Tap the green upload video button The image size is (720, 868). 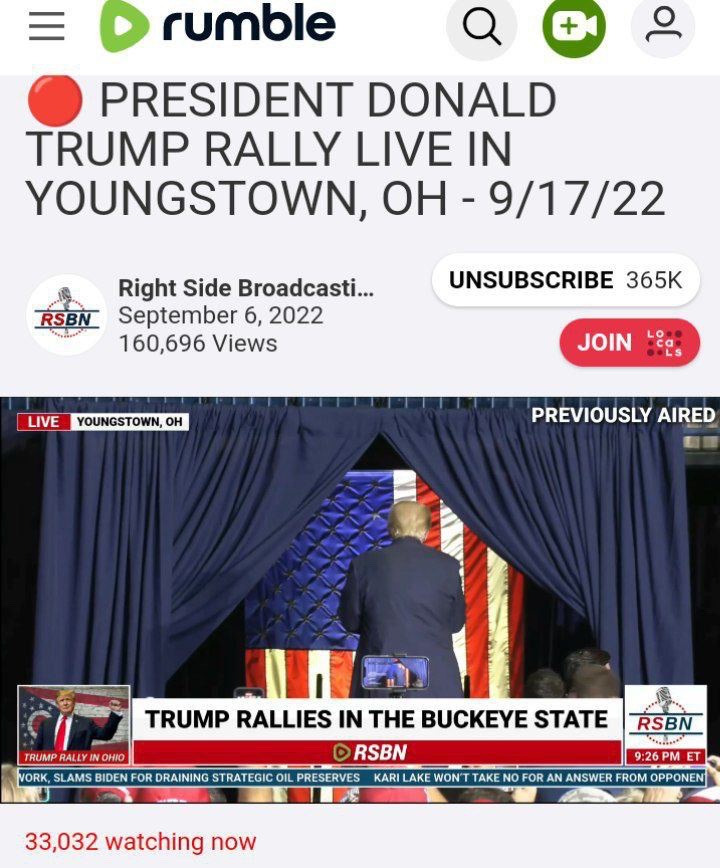[x=574, y=27]
